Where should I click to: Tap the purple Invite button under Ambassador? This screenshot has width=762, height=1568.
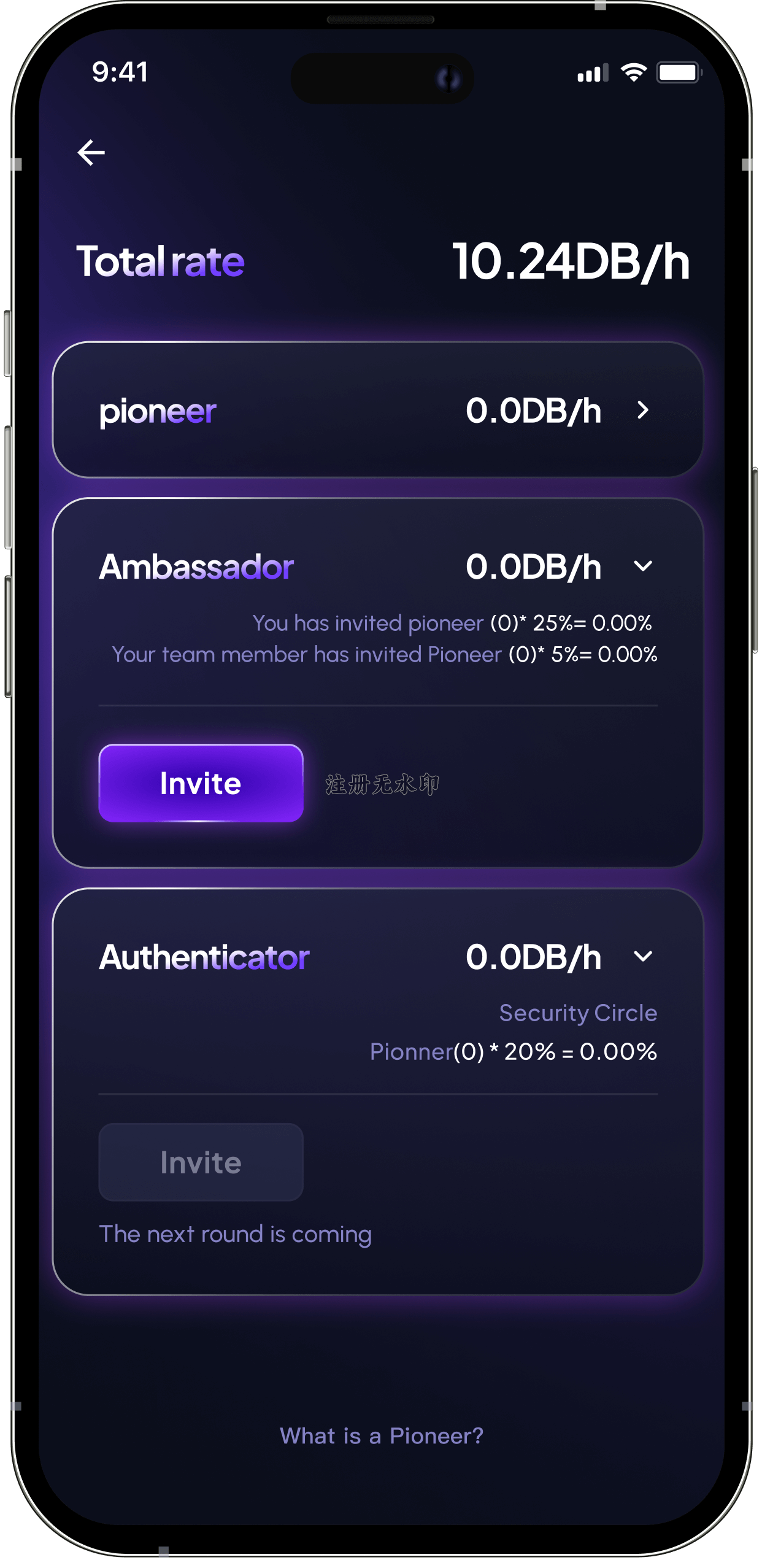pyautogui.click(x=201, y=783)
